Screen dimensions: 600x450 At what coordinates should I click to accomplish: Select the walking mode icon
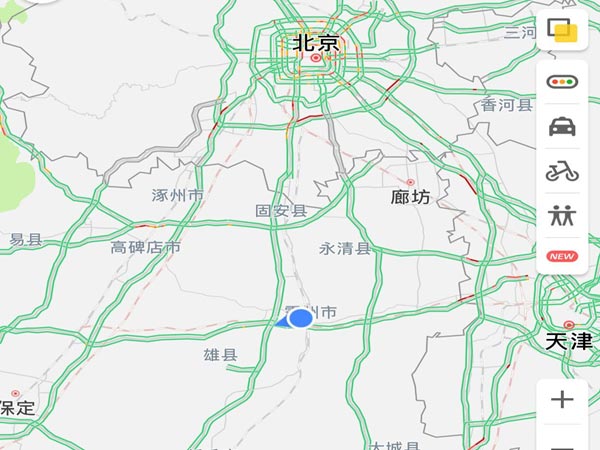[x=562, y=214]
